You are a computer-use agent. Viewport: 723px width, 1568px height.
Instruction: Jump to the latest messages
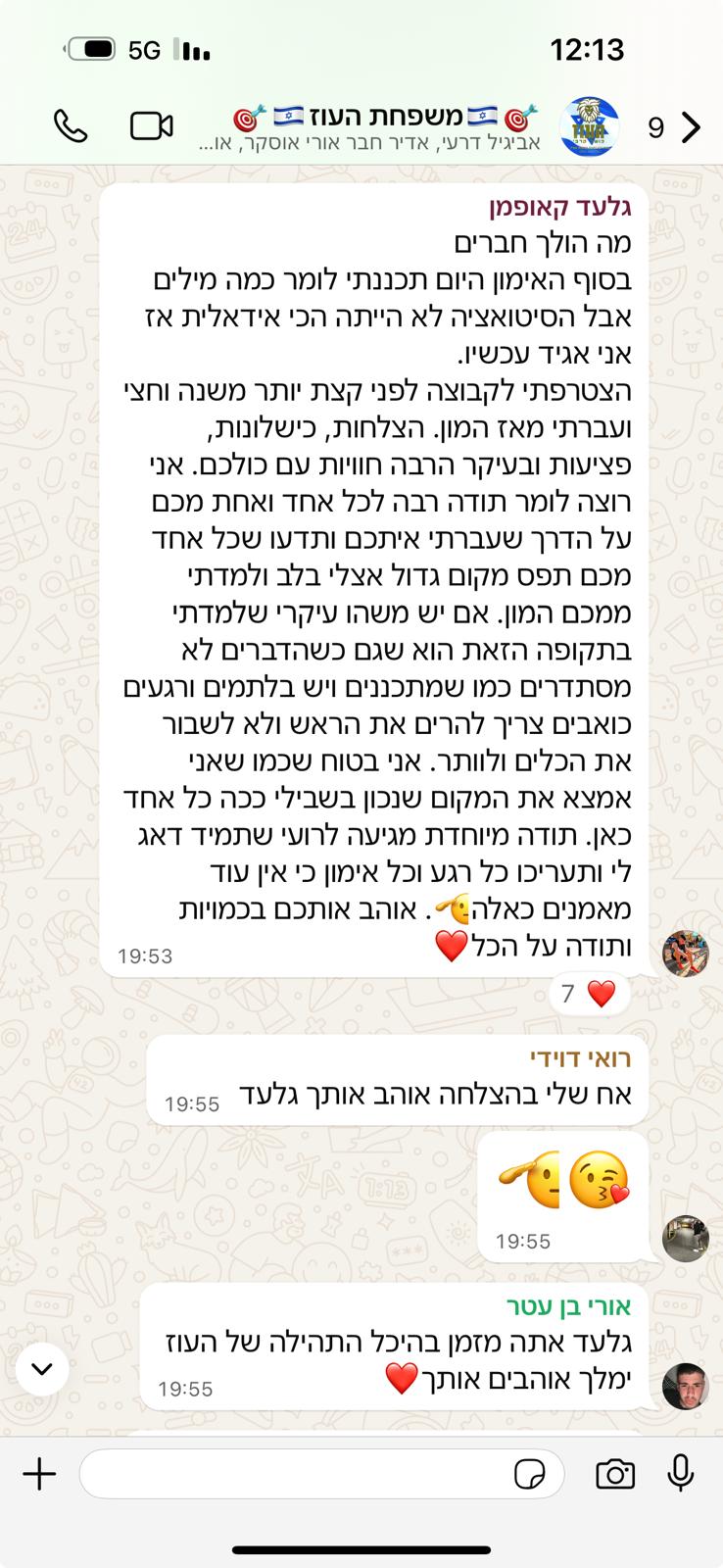pyautogui.click(x=41, y=1369)
